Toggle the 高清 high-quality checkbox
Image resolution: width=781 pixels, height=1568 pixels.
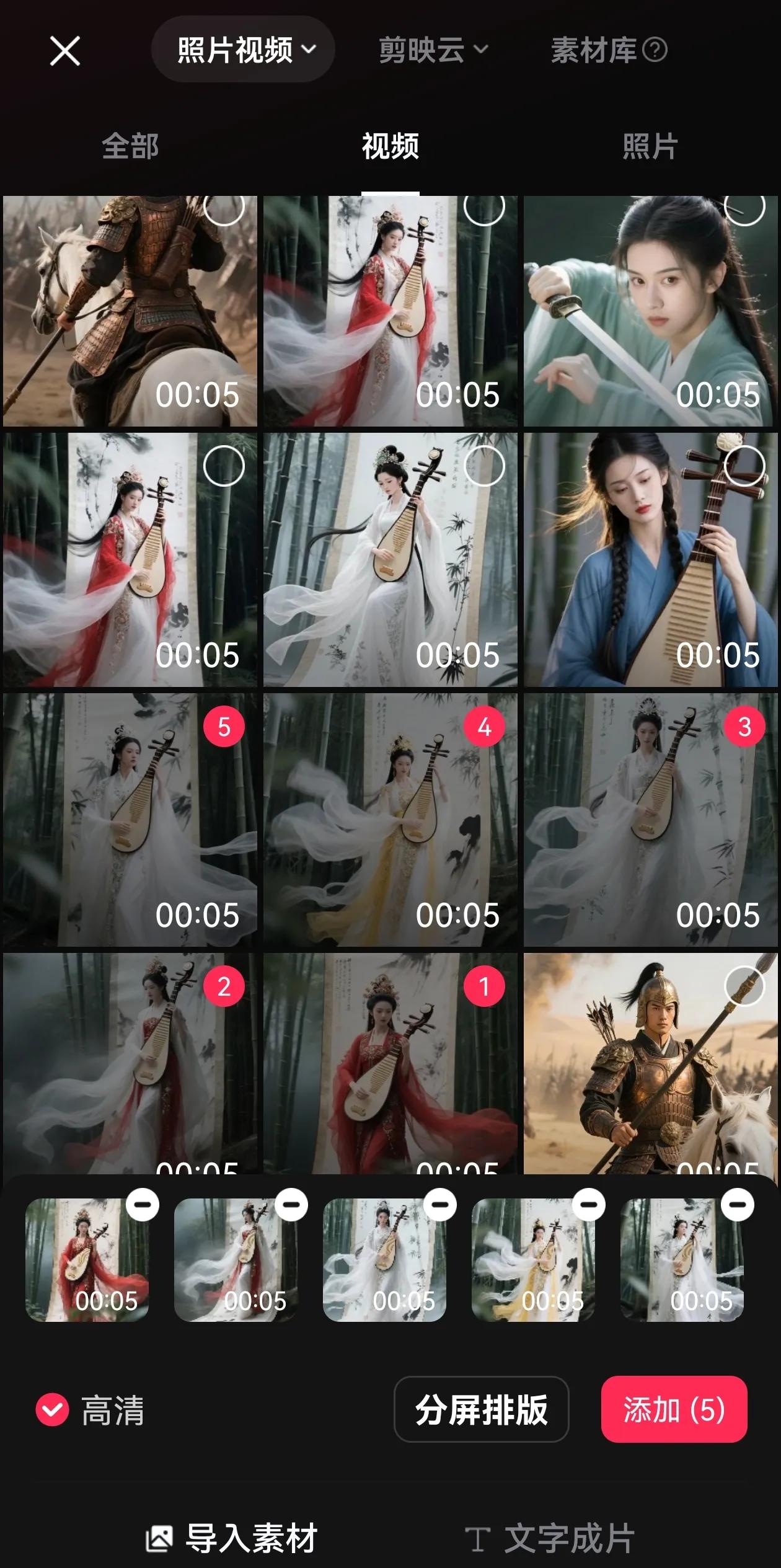click(52, 1409)
